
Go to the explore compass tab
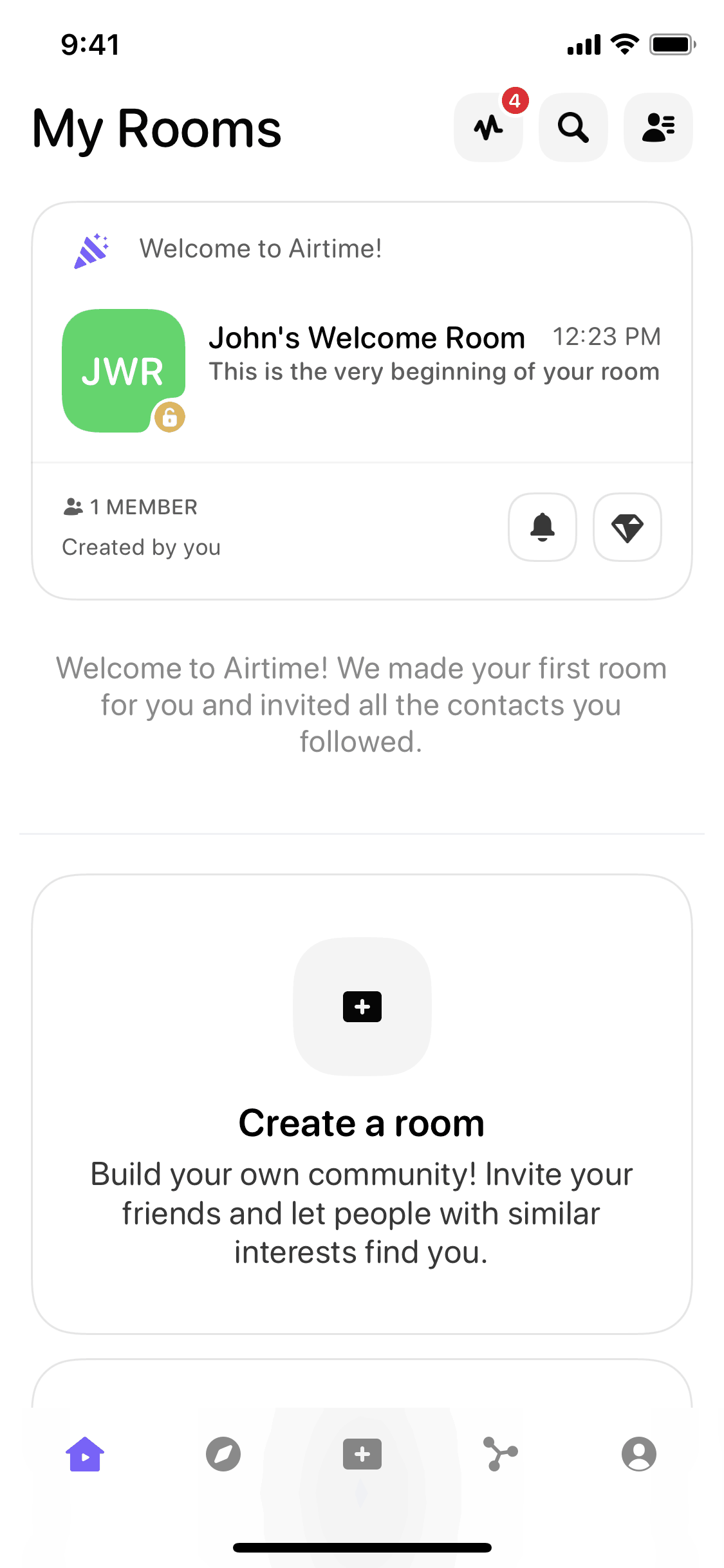[223, 1454]
